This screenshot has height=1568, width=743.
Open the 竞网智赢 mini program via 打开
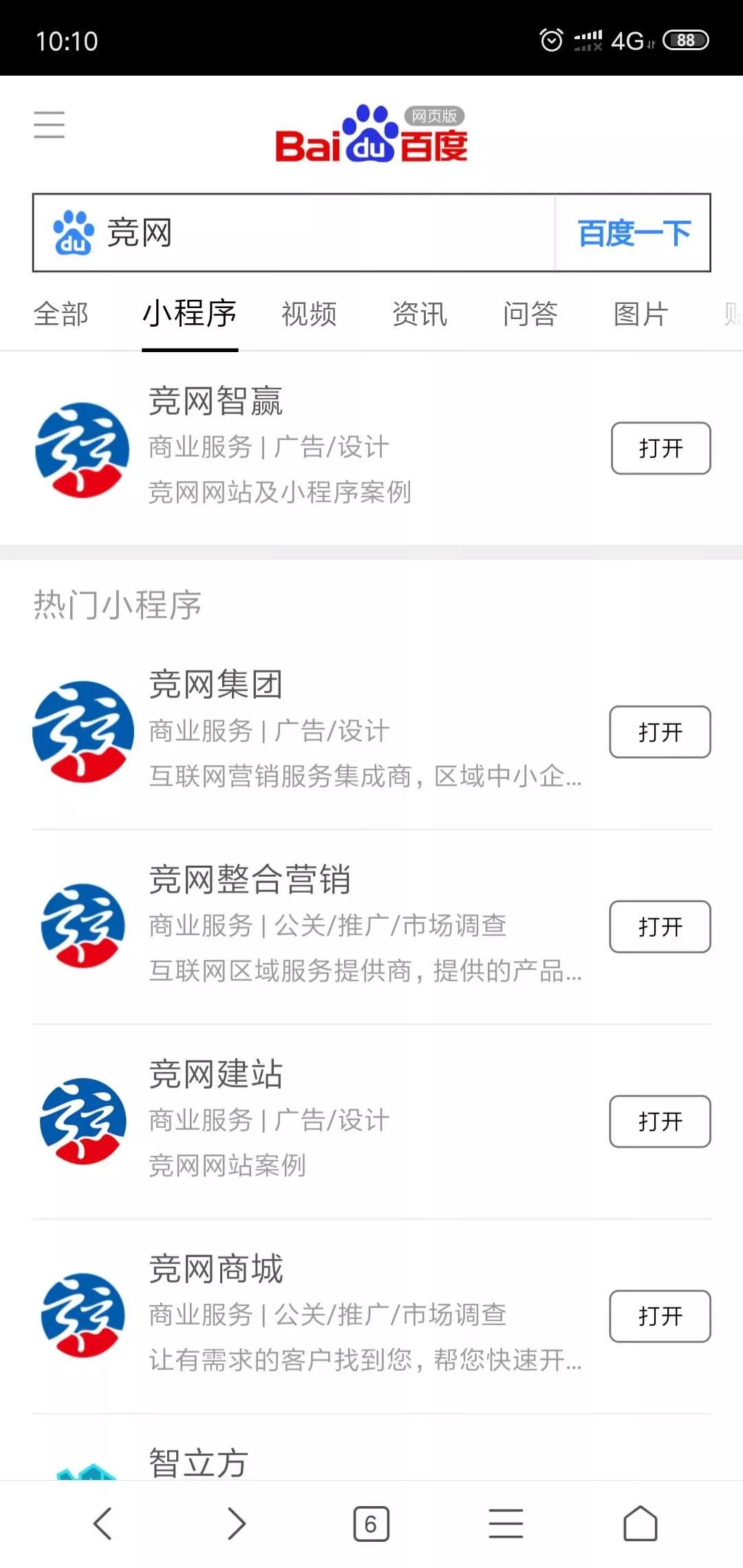tap(660, 448)
